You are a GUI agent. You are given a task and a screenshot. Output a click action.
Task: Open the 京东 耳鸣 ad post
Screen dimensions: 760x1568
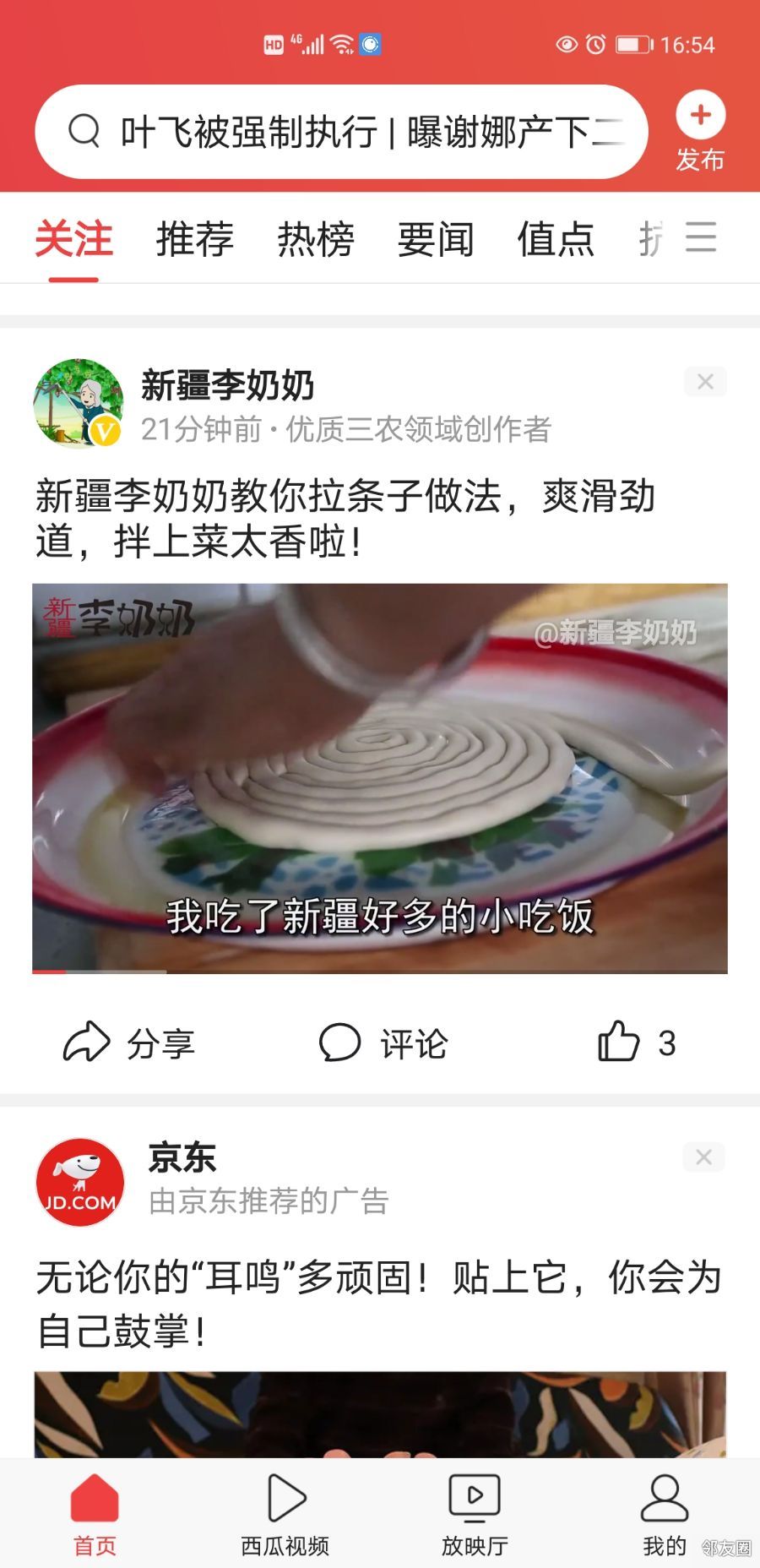pos(378,1303)
